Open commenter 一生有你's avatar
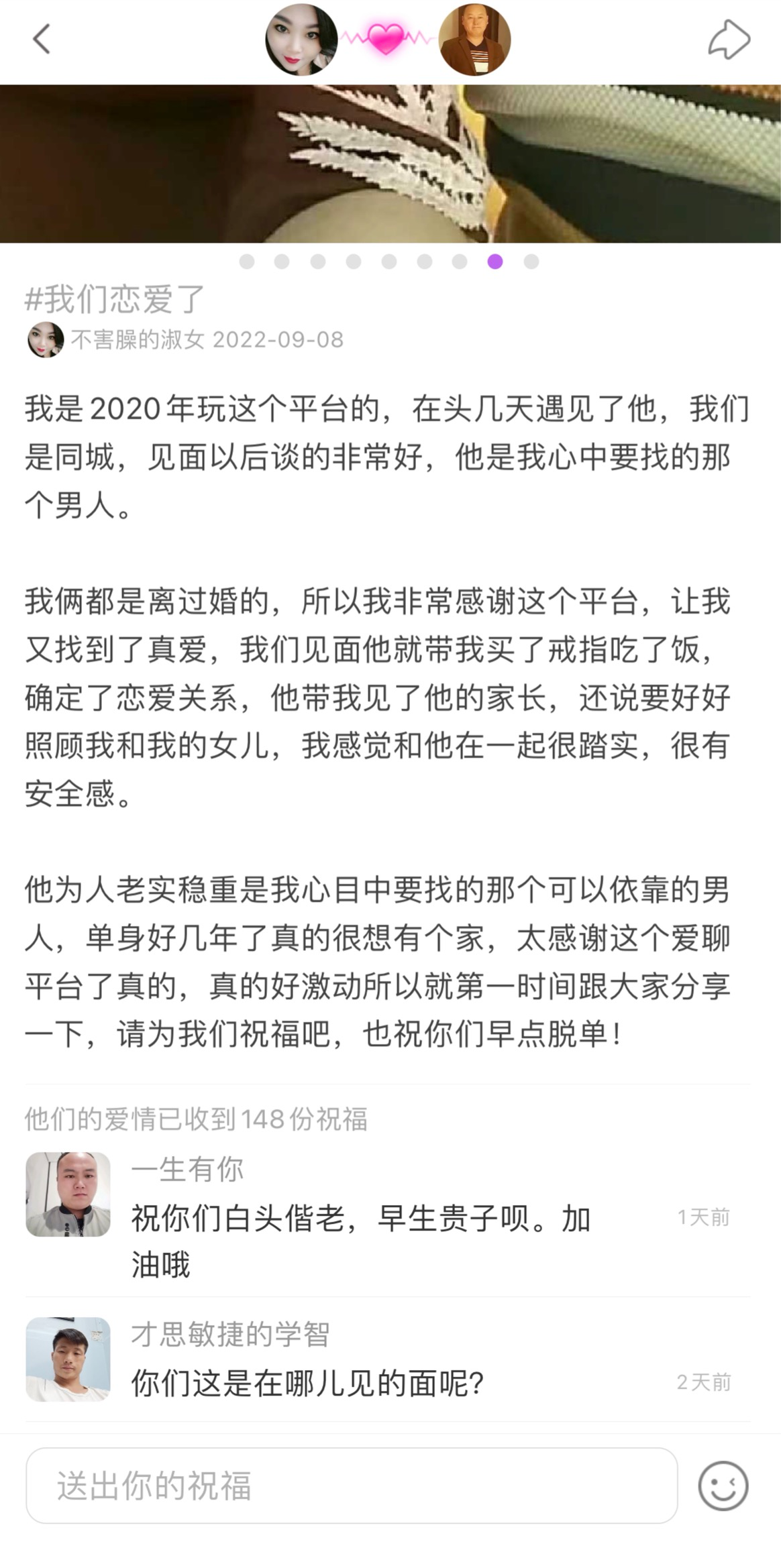Viewport: 781px width, 1568px height. (x=68, y=1194)
